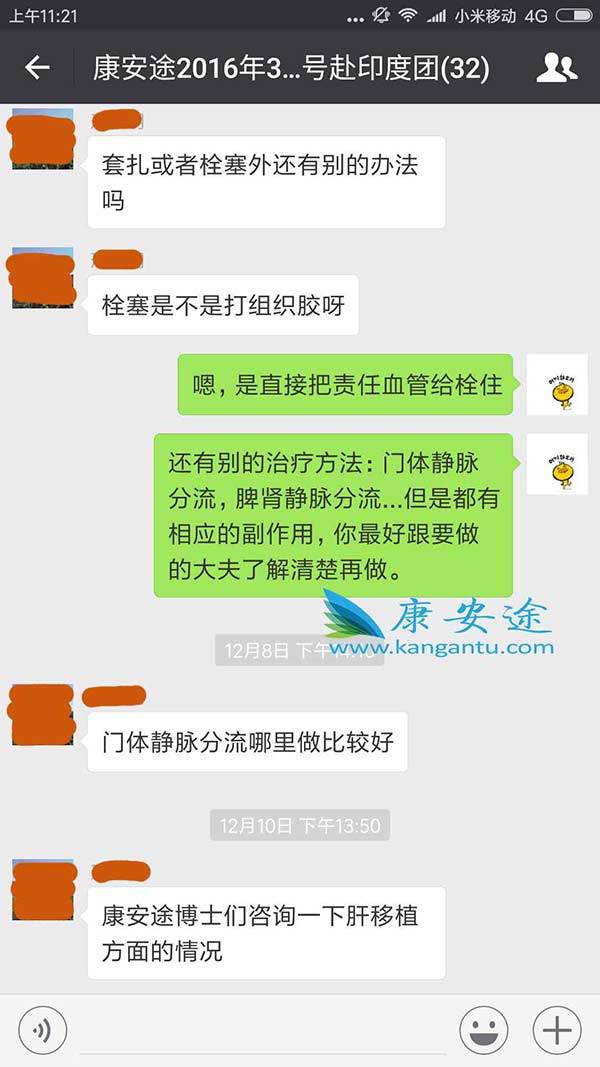Open group chat members info
This screenshot has height=1067, width=600.
pos(557,68)
